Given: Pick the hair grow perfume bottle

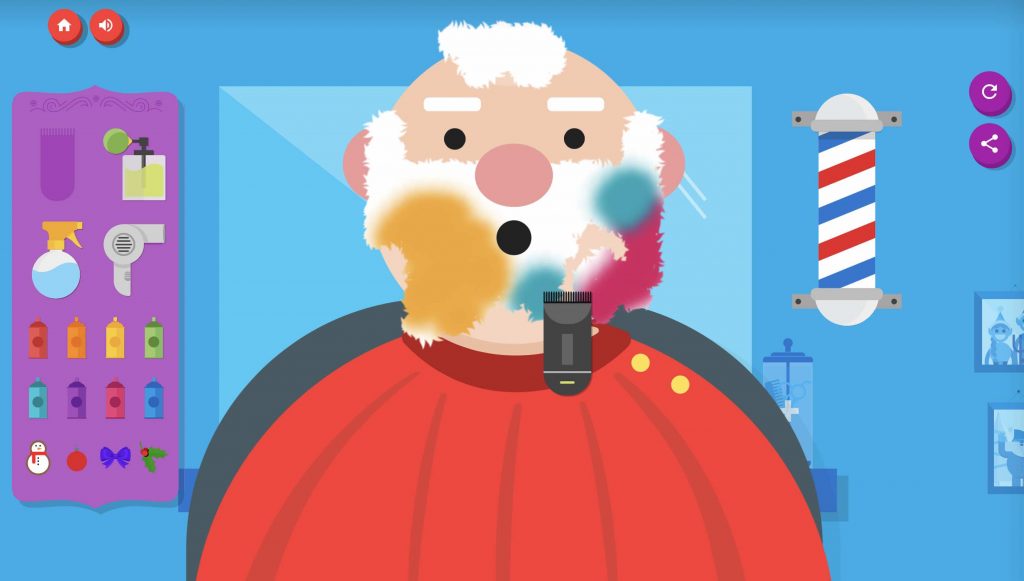Looking at the screenshot, I should [x=138, y=165].
